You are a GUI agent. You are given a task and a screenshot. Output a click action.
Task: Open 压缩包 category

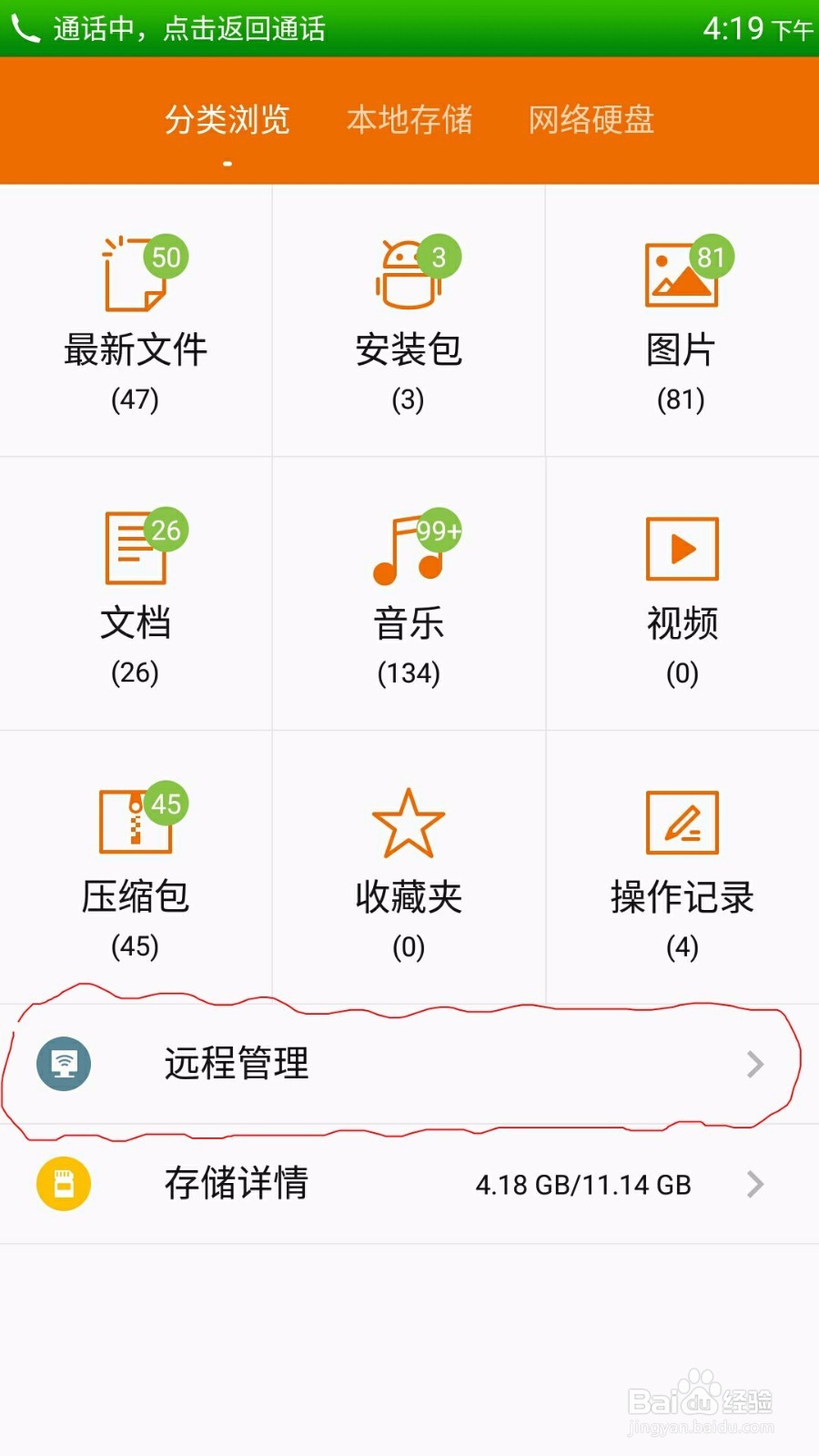click(x=136, y=868)
